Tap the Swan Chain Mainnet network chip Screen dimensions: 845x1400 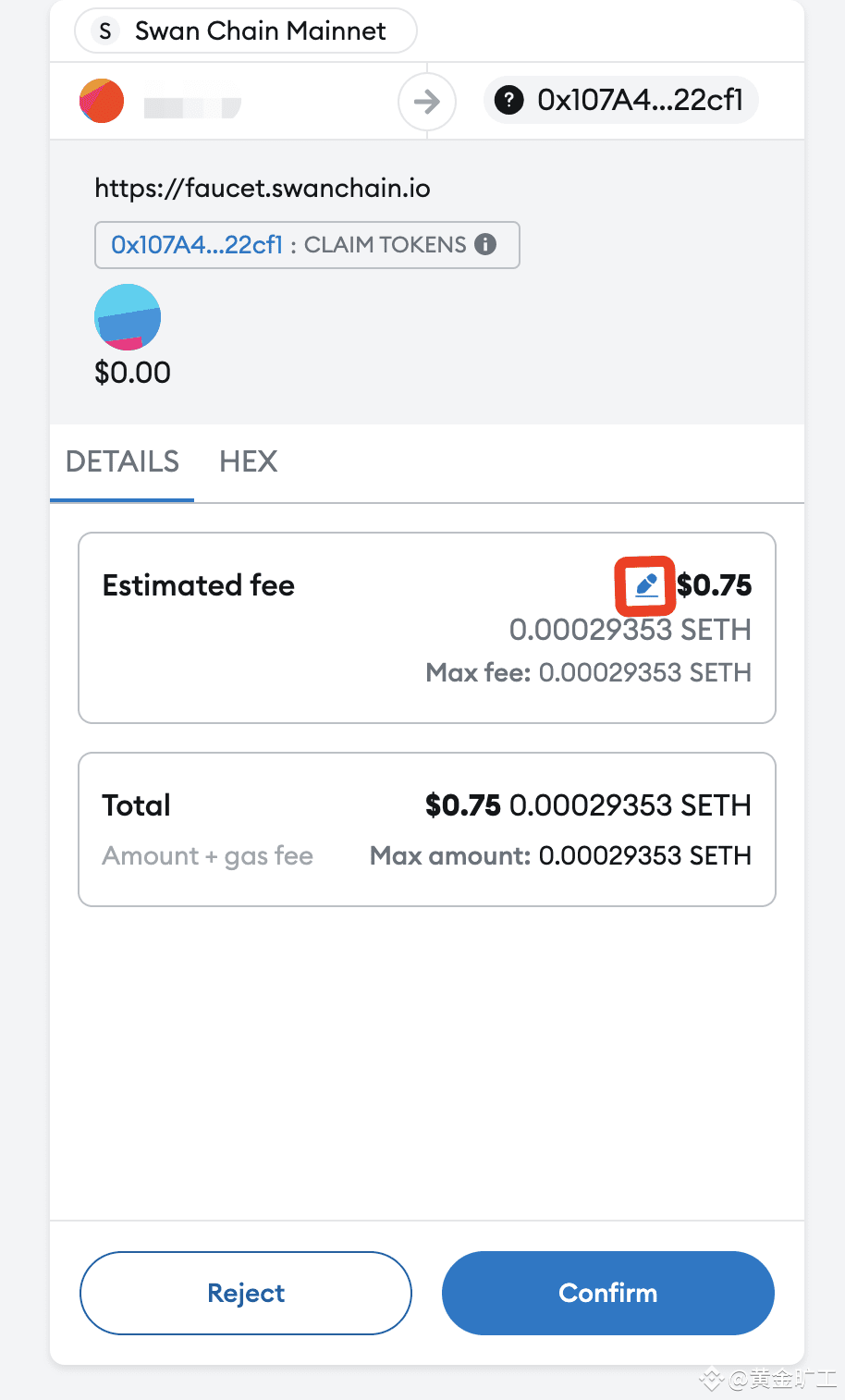pos(245,31)
